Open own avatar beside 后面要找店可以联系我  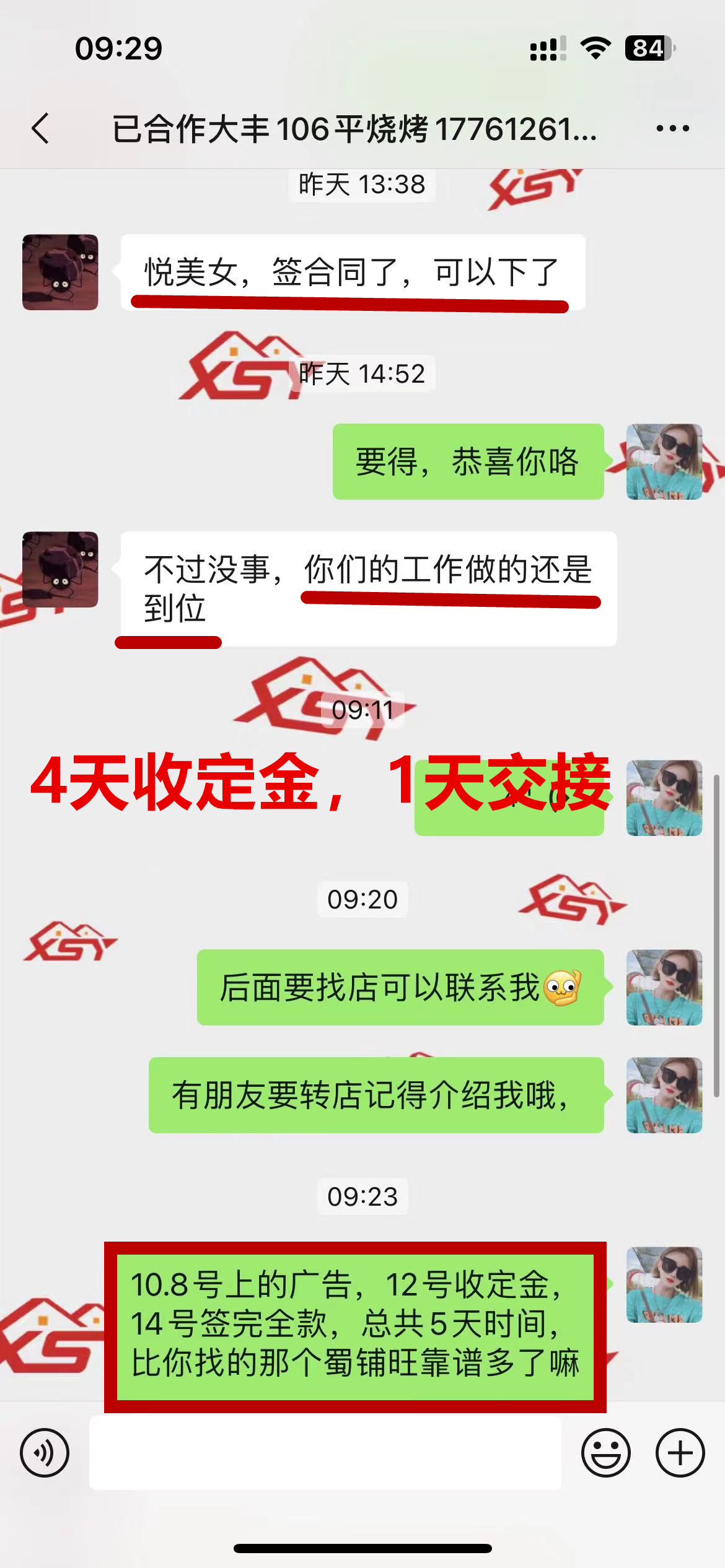click(664, 987)
